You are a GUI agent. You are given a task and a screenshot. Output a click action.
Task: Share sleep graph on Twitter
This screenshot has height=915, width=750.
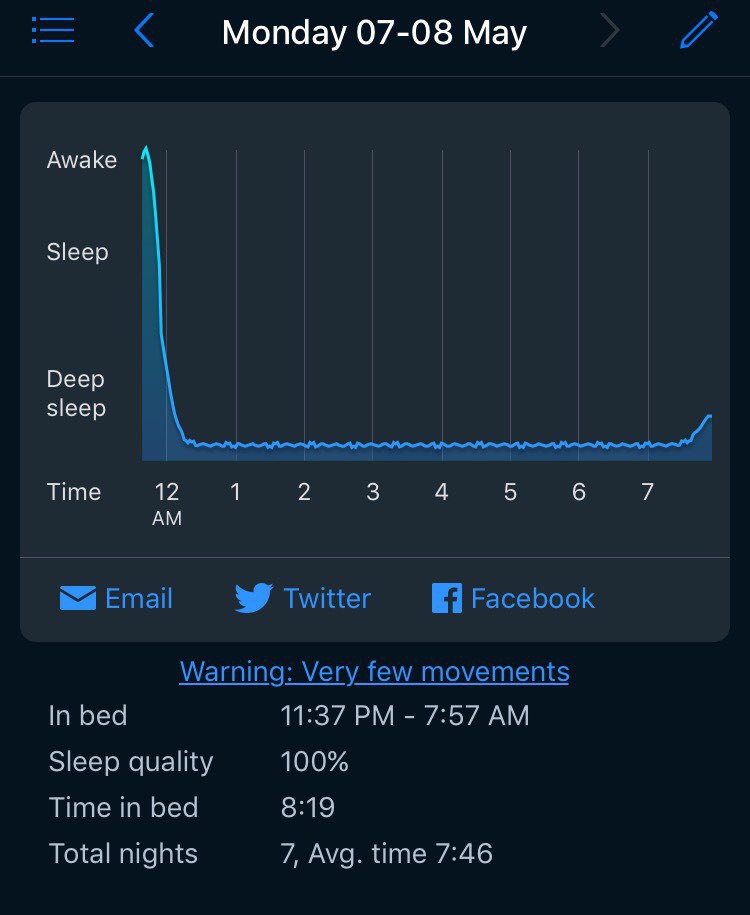click(x=303, y=598)
